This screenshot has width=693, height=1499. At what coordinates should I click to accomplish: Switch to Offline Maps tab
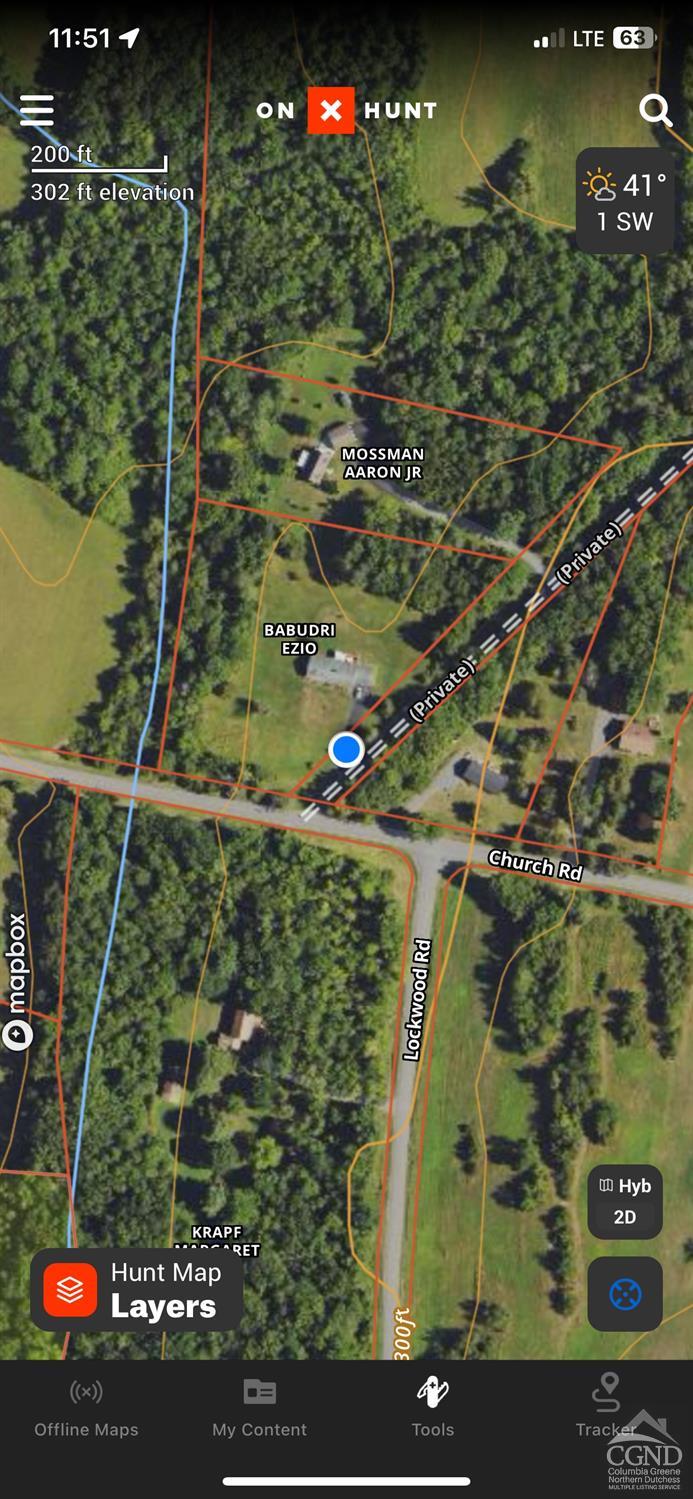87,1408
